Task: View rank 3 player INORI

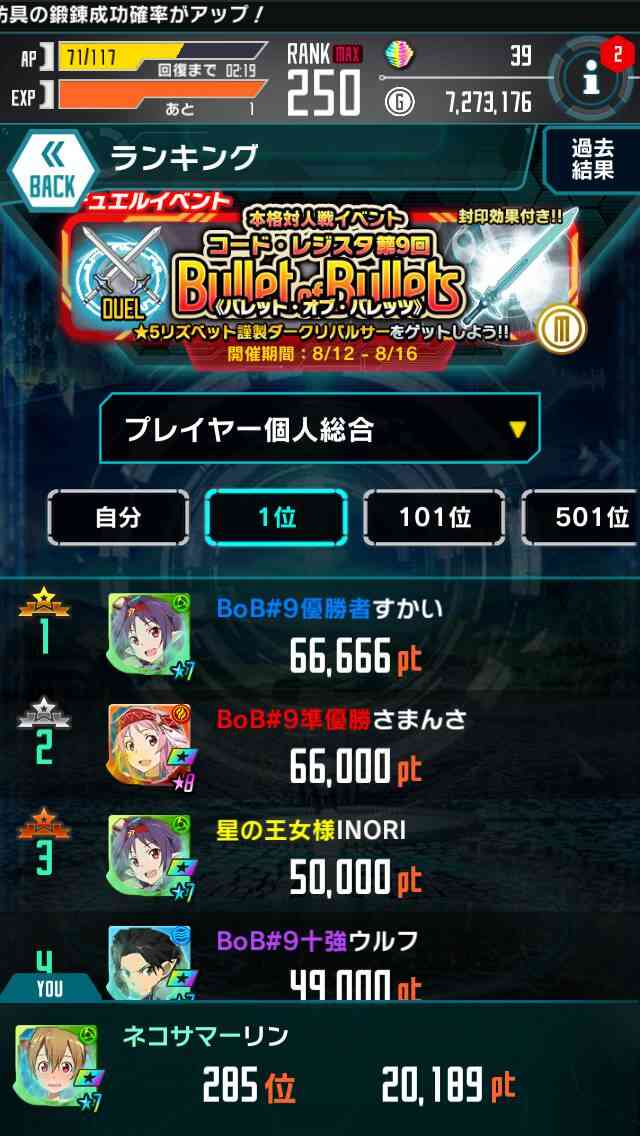Action: pos(320,857)
